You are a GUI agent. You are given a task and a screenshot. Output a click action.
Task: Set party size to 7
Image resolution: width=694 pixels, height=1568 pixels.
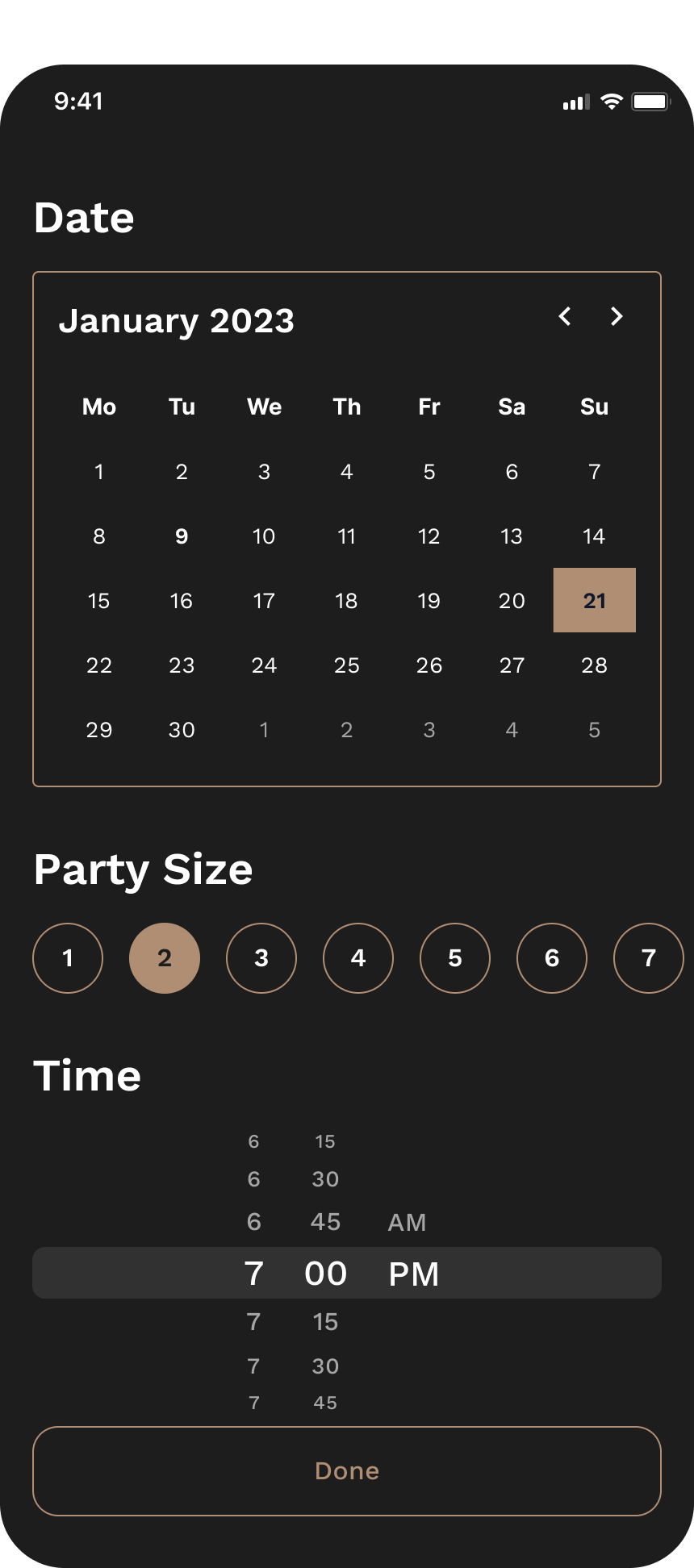[x=649, y=958]
